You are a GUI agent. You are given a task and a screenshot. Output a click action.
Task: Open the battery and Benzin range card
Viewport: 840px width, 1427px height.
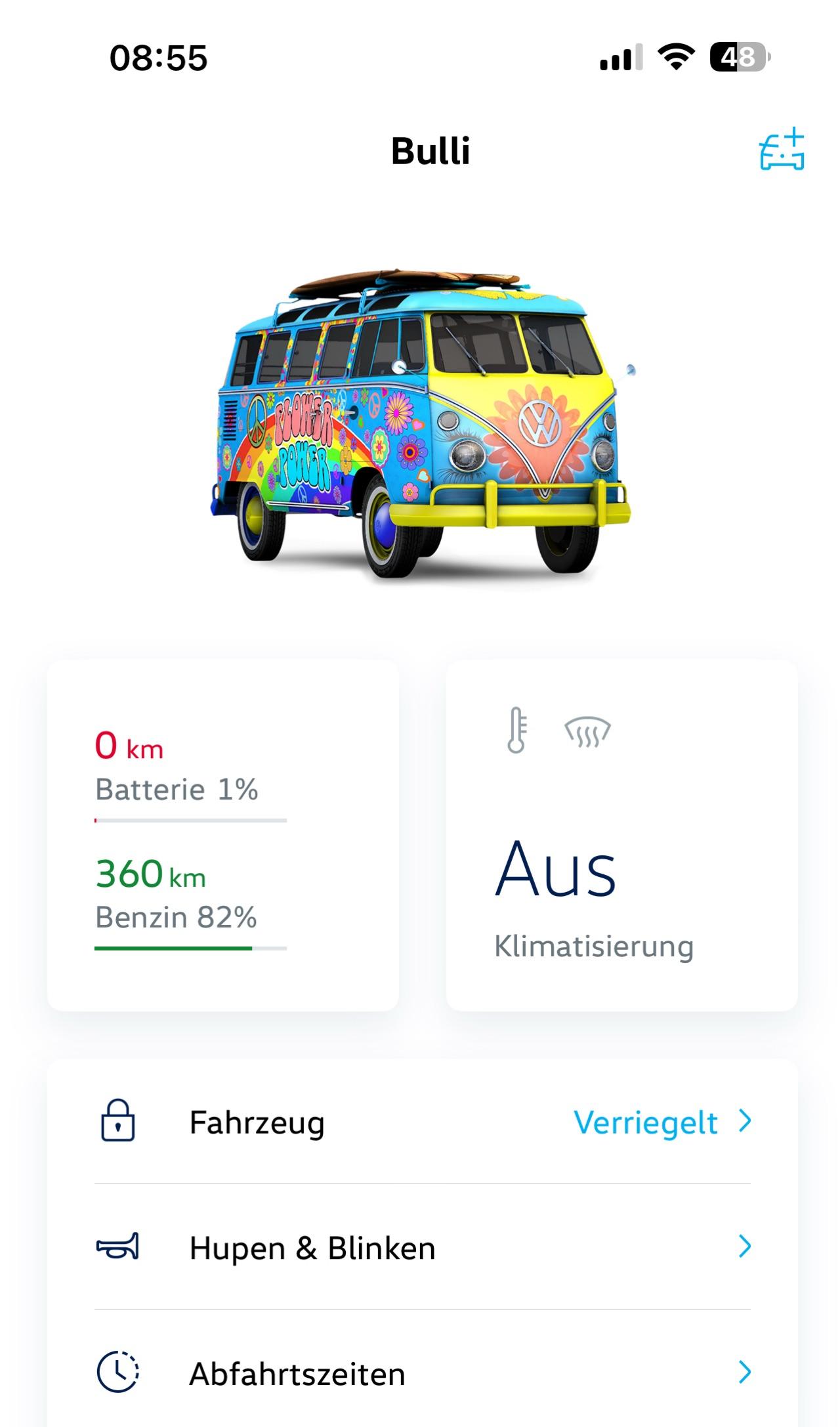(223, 835)
